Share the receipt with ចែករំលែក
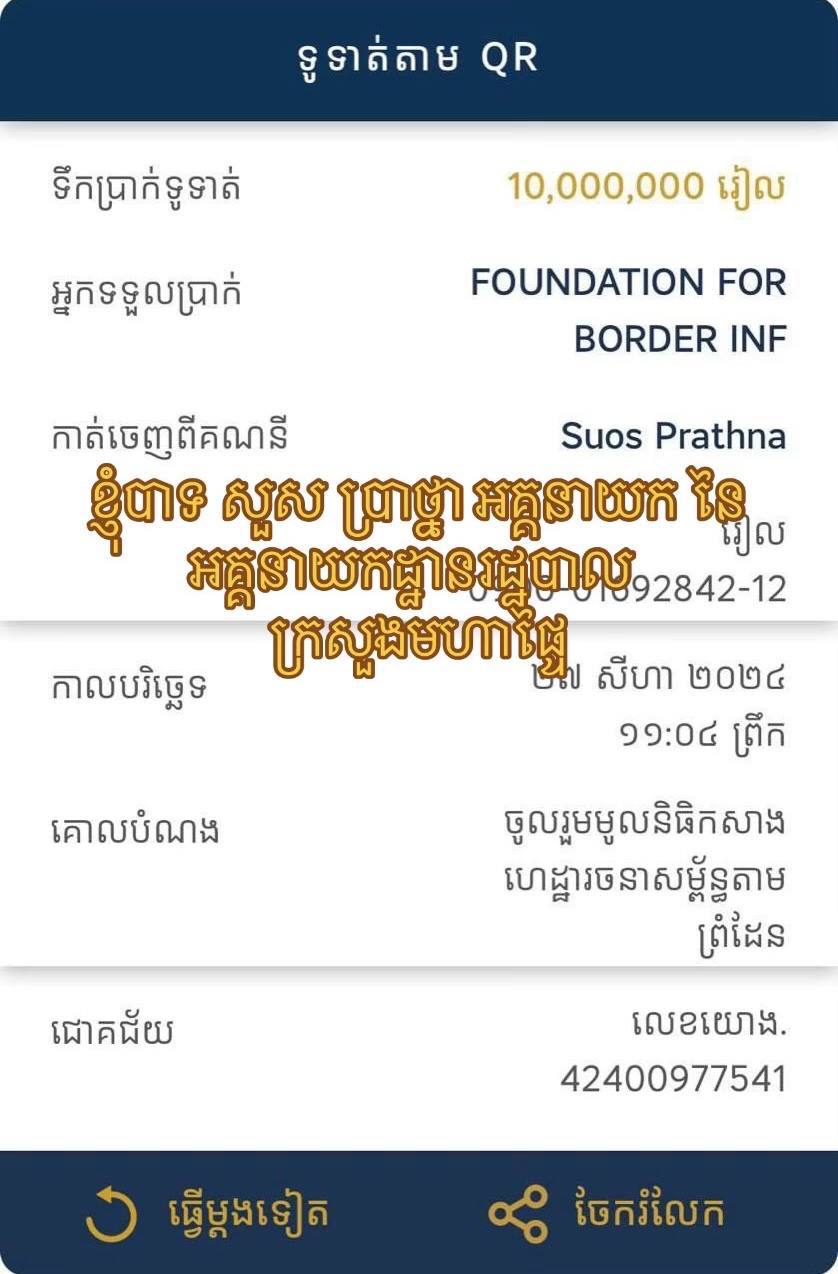Screen dimensions: 838x1274 607,1212
